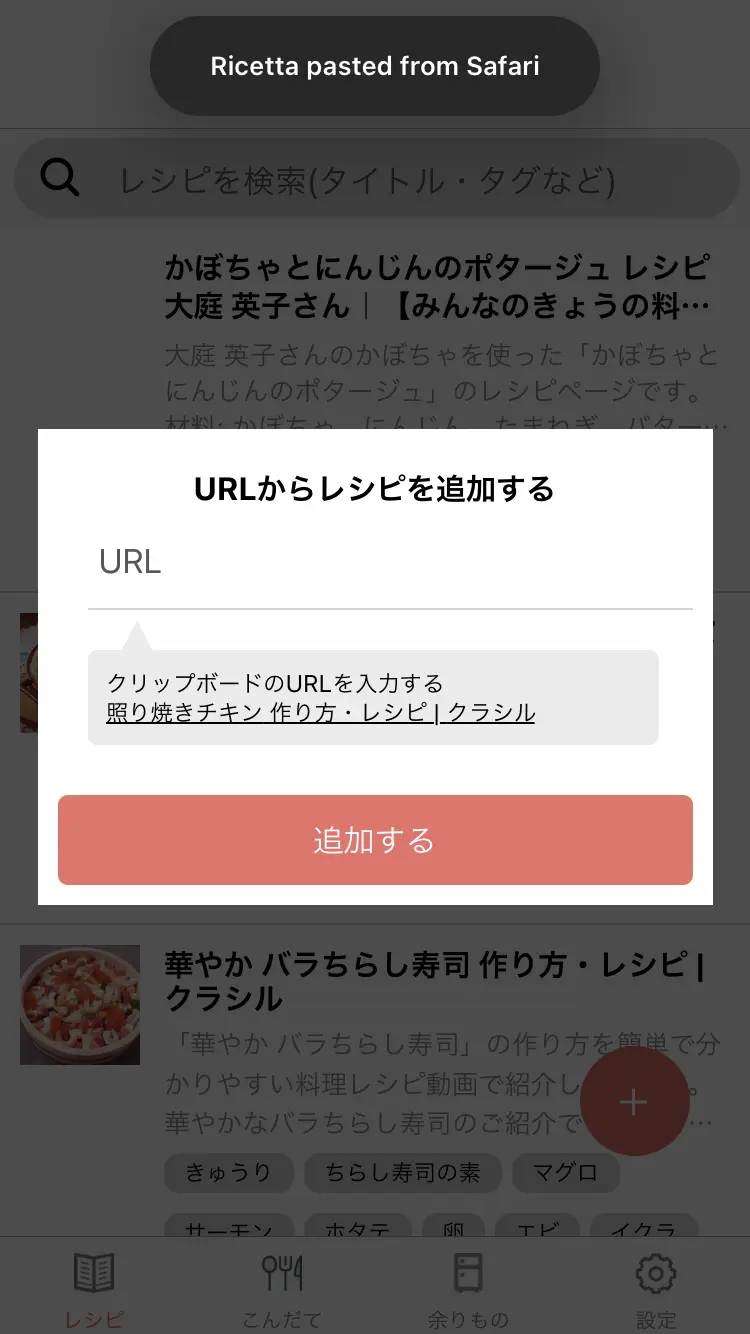Switch to the 余りもの tab
Image resolution: width=750 pixels, height=1334 pixels.
click(x=468, y=1290)
